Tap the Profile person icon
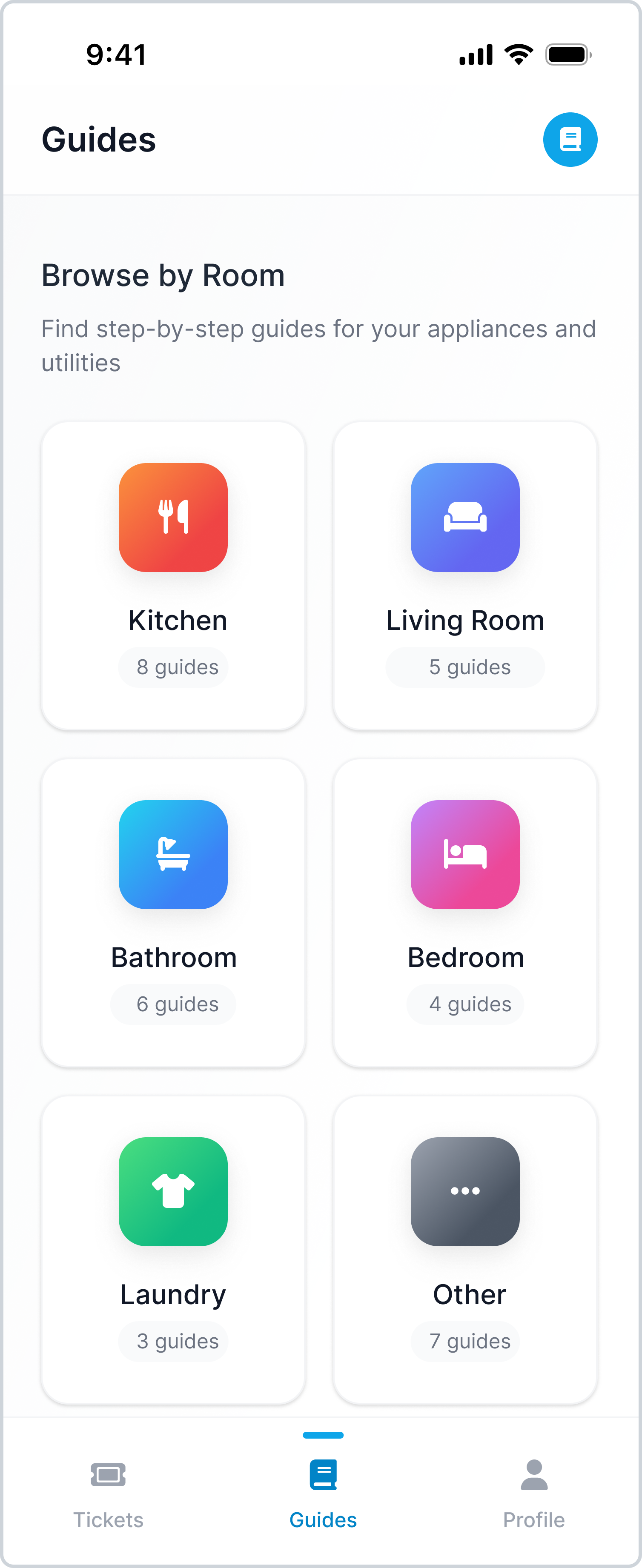The image size is (642, 1568). [x=534, y=1475]
